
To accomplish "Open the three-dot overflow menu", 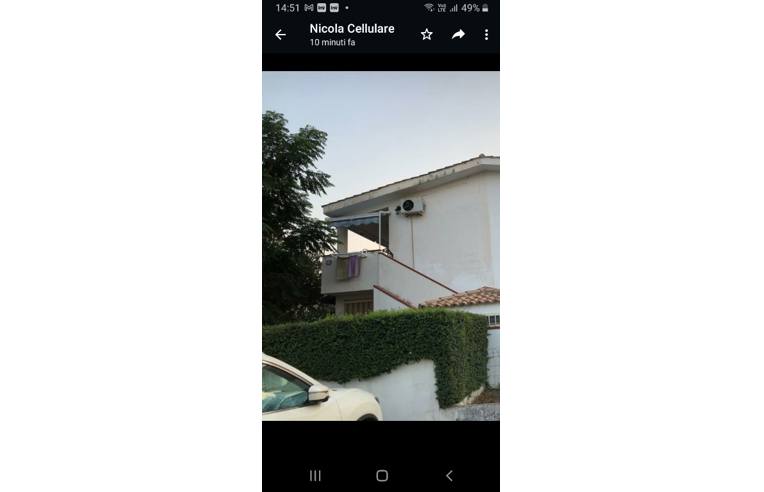I will tap(486, 35).
